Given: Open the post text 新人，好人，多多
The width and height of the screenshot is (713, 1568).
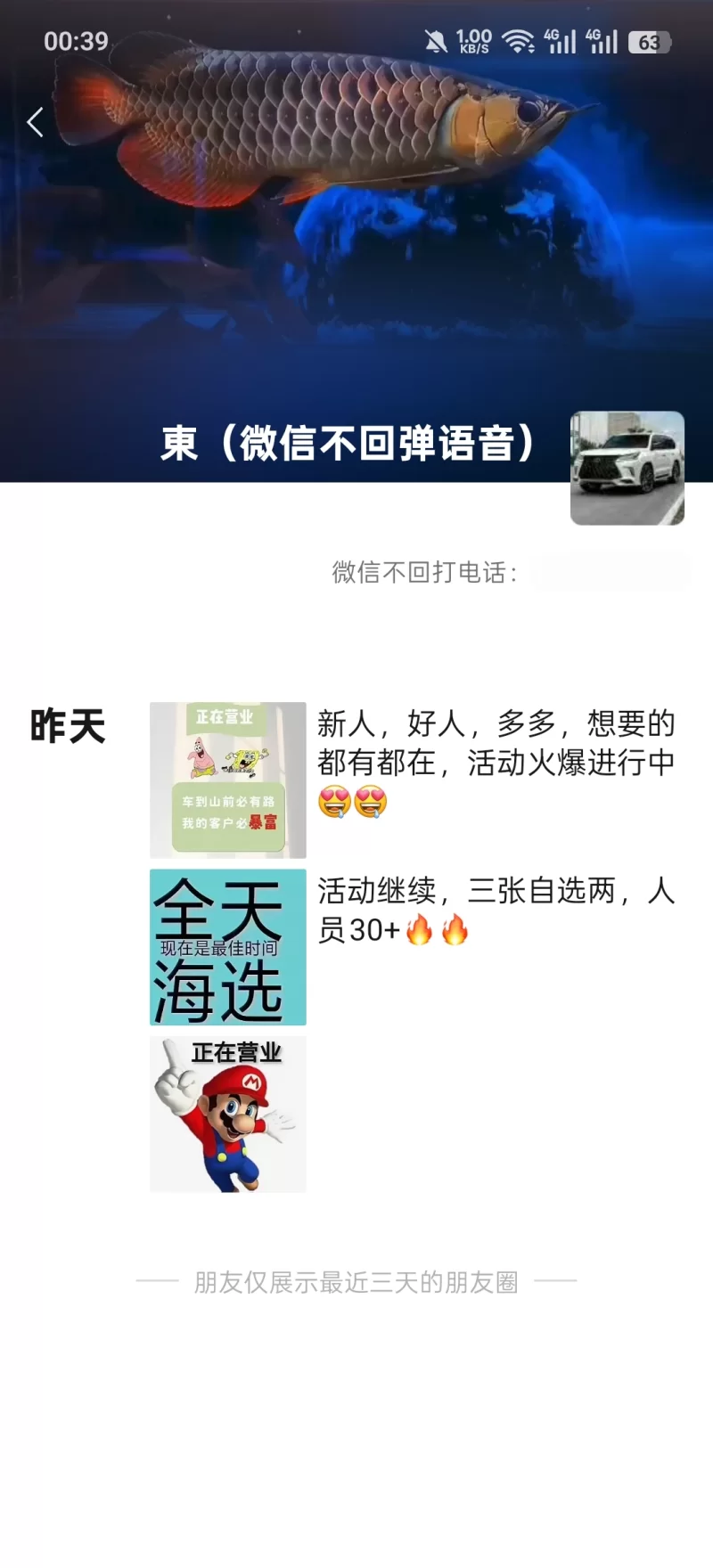Looking at the screenshot, I should [x=496, y=744].
